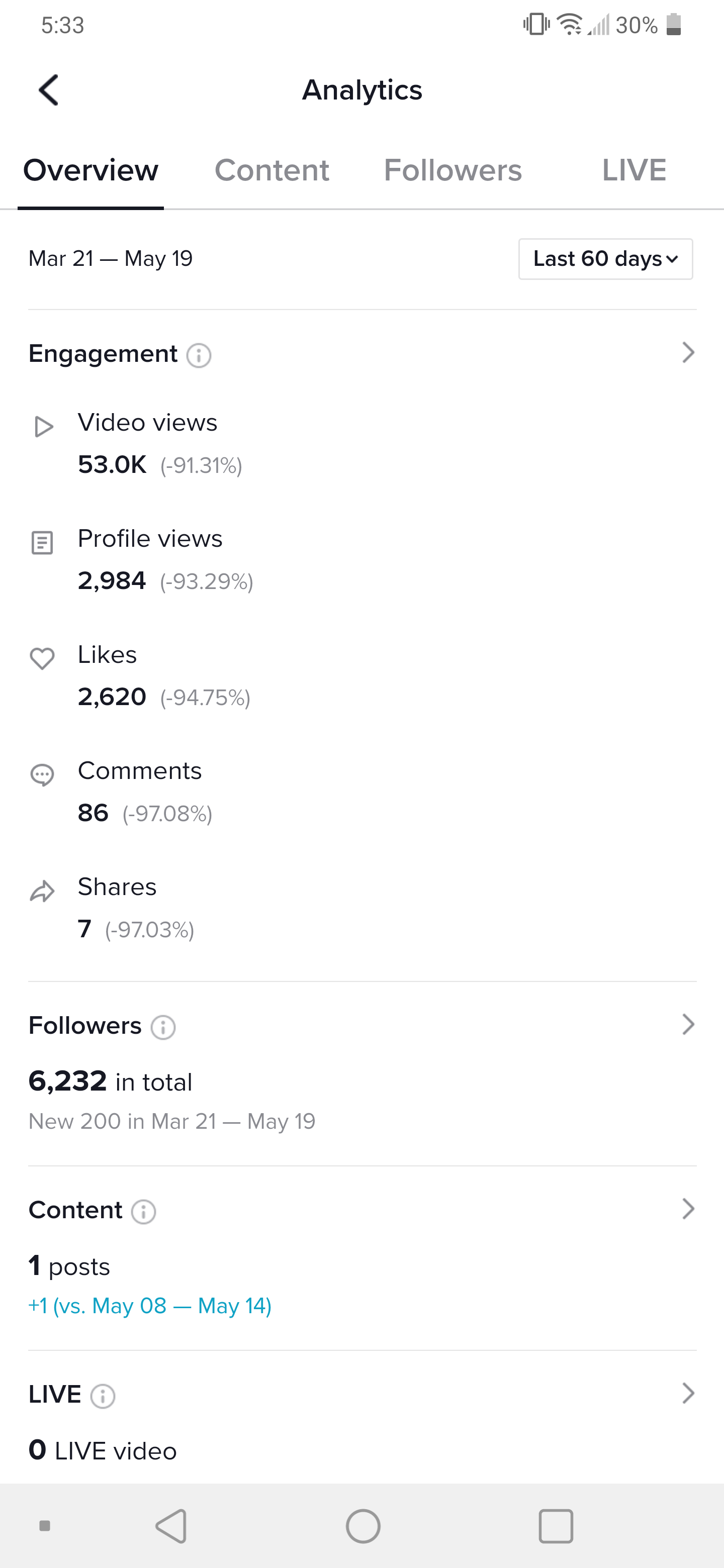Viewport: 724px width, 1568px height.
Task: Switch to the Content tab
Action: 271,170
